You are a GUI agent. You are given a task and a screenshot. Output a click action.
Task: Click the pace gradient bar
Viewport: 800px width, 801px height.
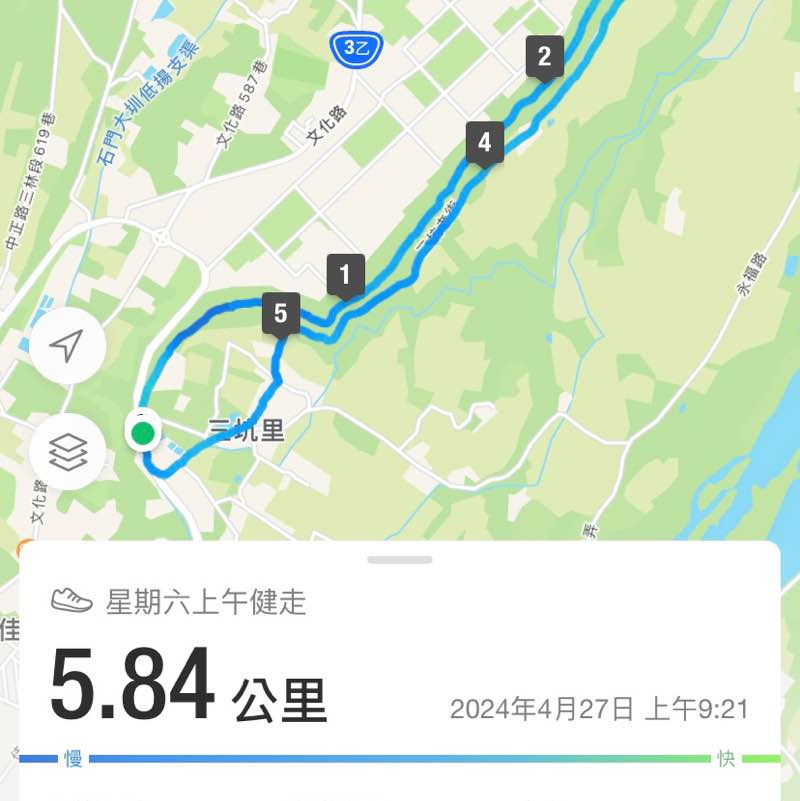[400, 757]
